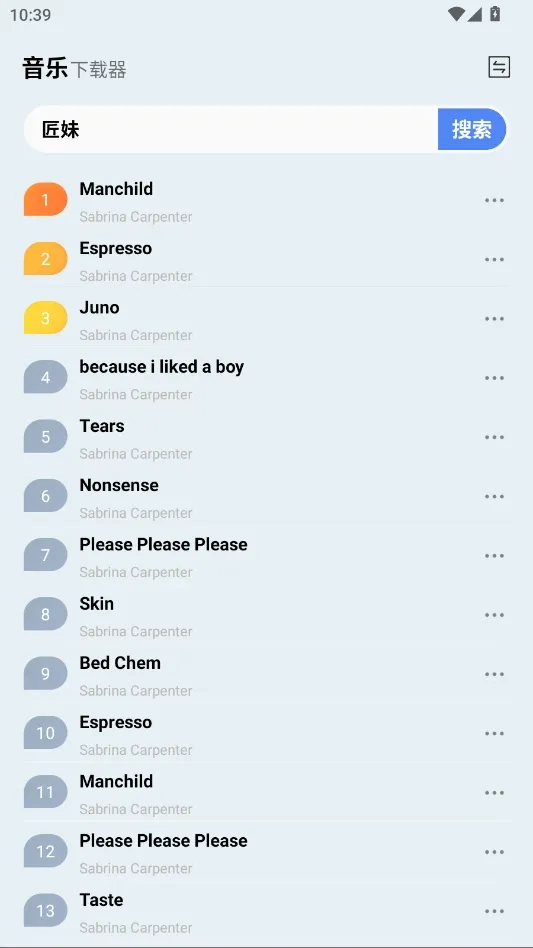Image resolution: width=533 pixels, height=948 pixels.
Task: Open the Taste song row
Action: pyautogui.click(x=266, y=911)
